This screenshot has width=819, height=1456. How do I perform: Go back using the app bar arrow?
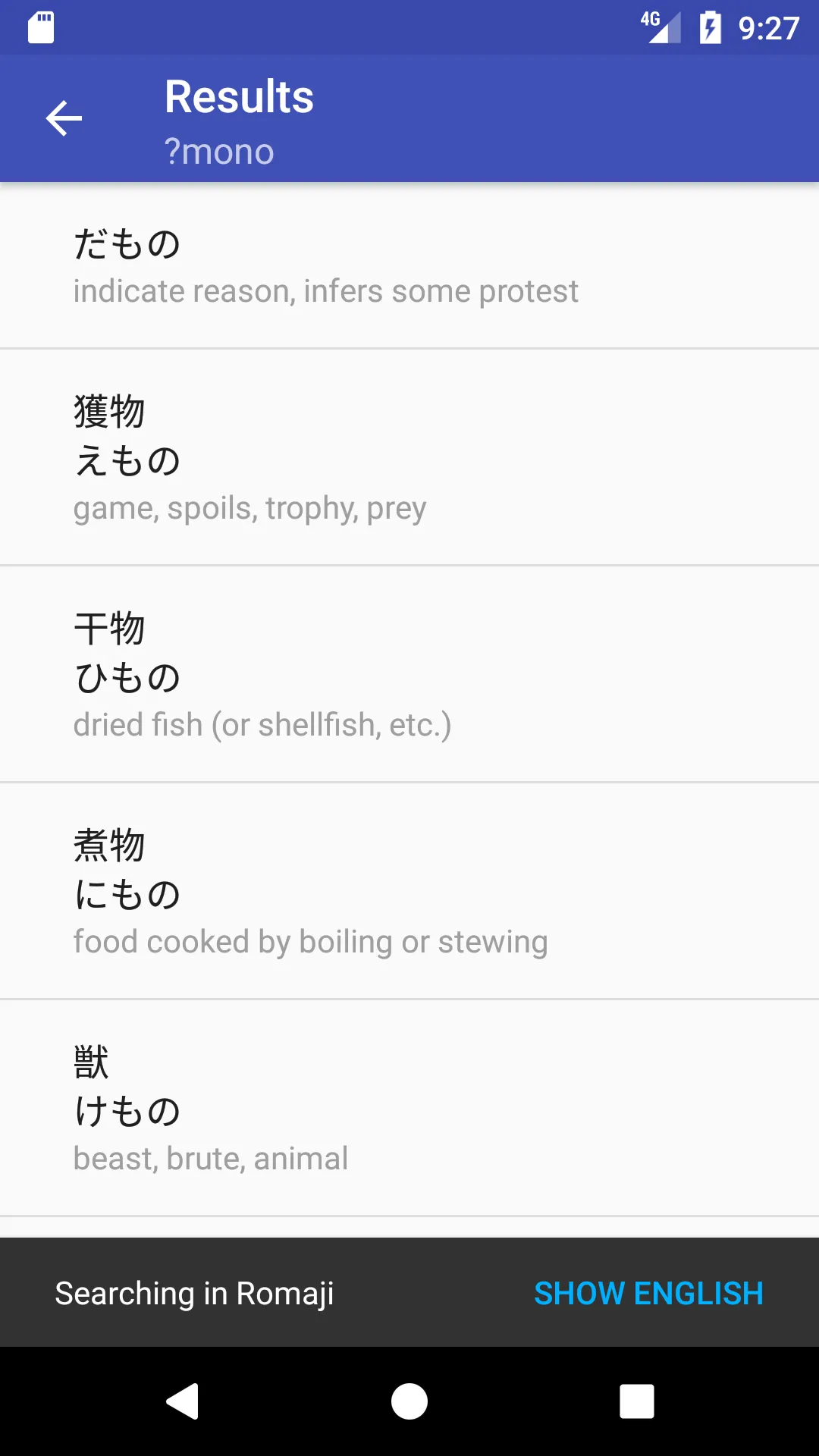(x=64, y=118)
